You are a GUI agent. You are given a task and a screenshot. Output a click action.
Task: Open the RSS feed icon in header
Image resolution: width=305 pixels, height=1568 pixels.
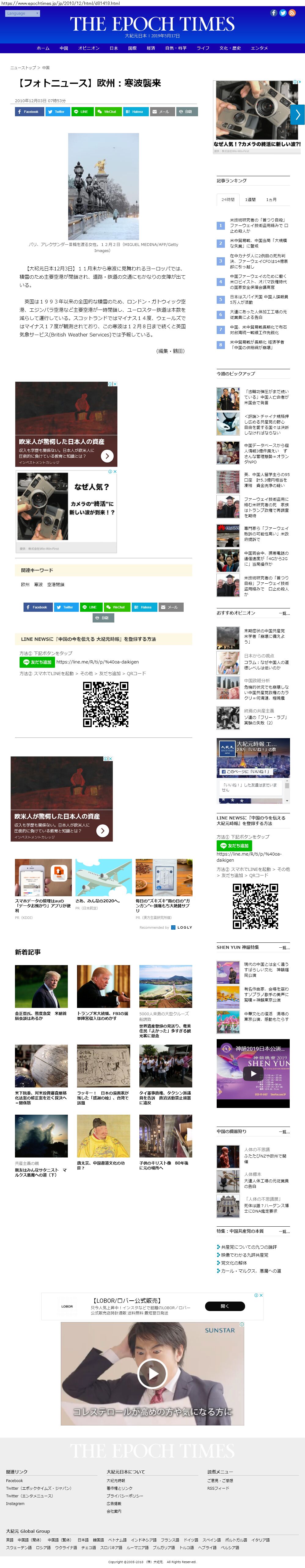click(x=292, y=13)
